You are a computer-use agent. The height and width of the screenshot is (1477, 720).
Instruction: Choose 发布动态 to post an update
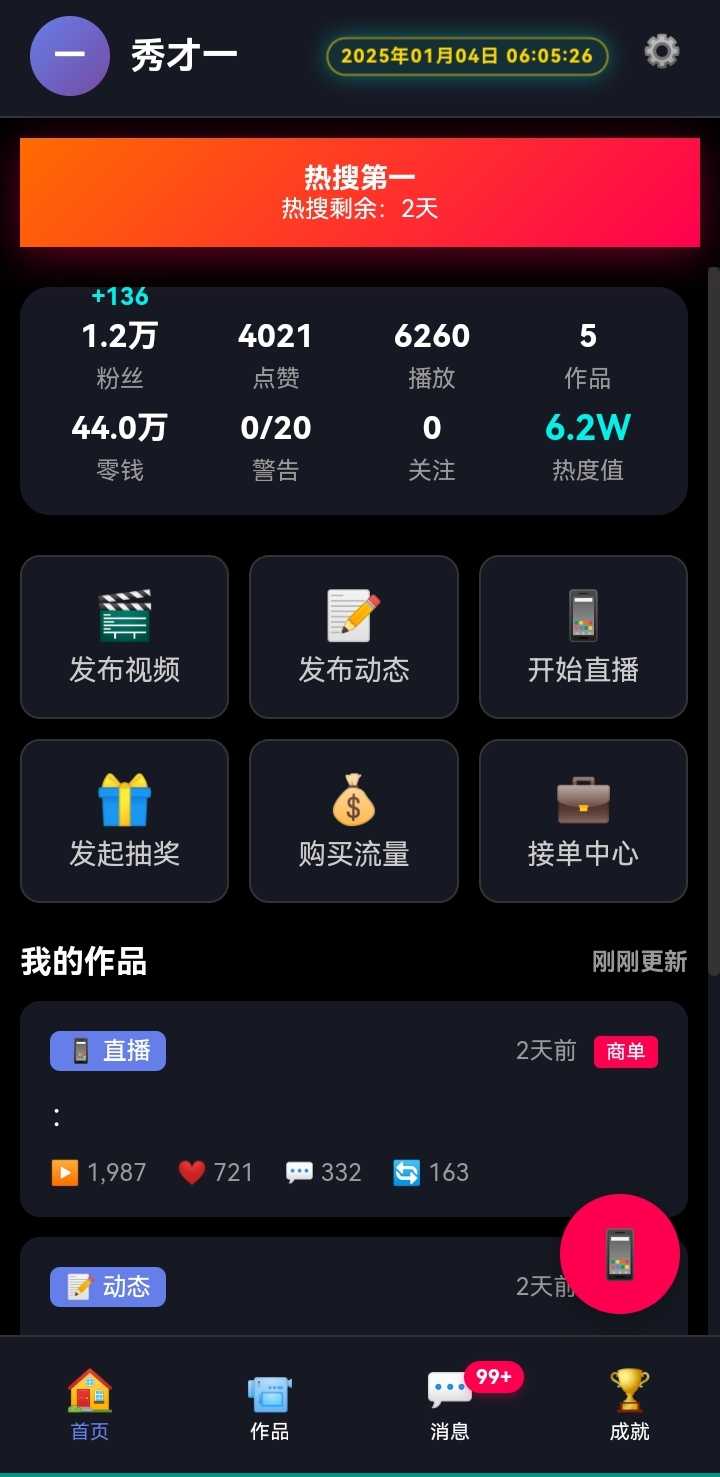tap(354, 637)
